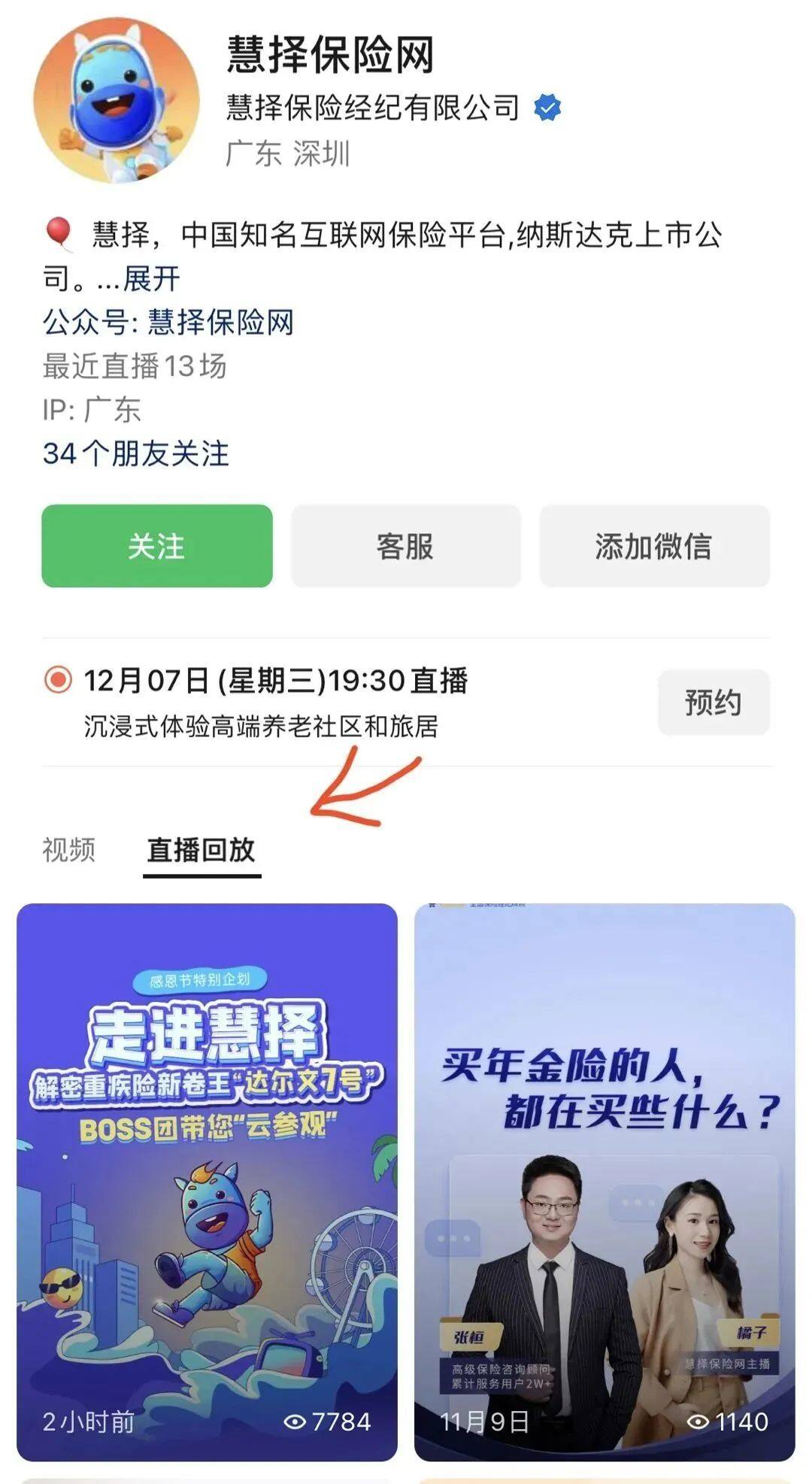
Task: Follow 慧择保险网 with the green 关注 button
Action: tap(156, 545)
